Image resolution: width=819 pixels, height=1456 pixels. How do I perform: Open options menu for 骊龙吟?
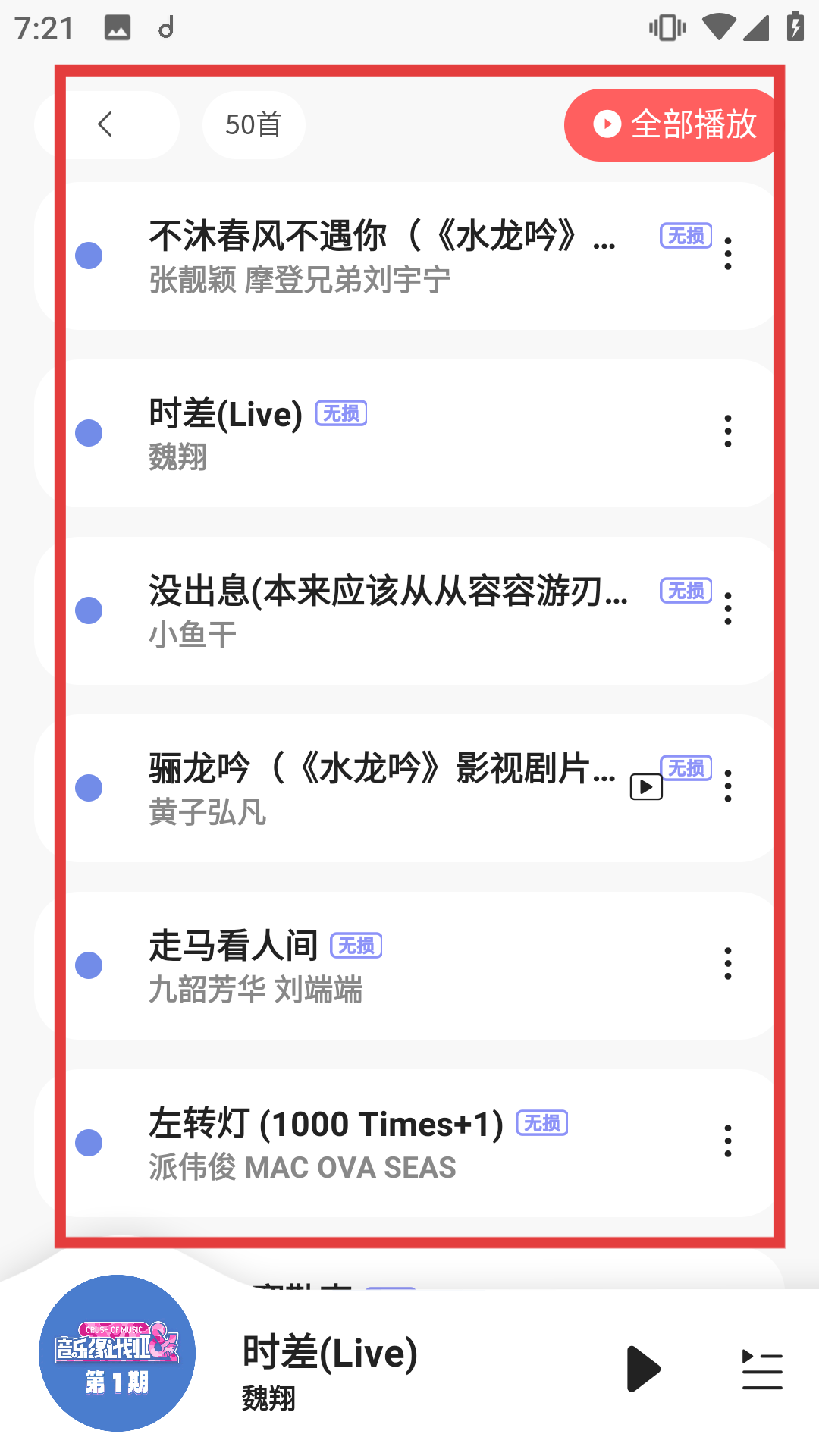pyautogui.click(x=727, y=788)
